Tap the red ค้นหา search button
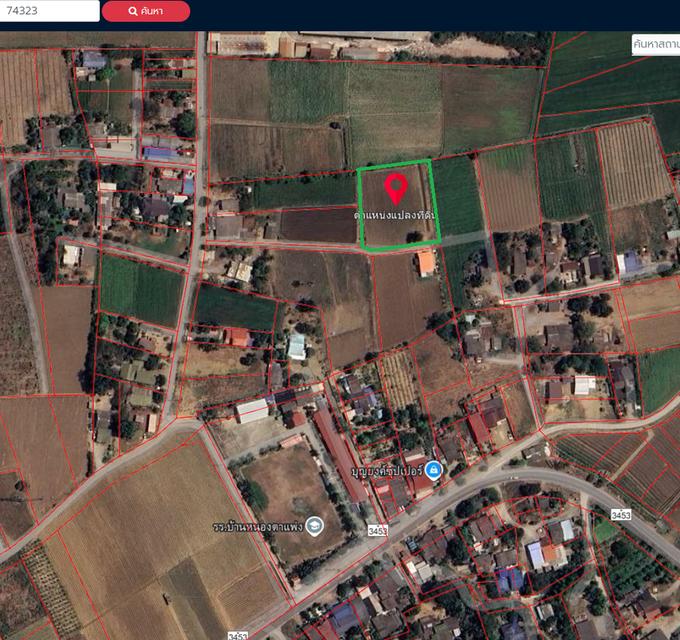 pyautogui.click(x=146, y=11)
